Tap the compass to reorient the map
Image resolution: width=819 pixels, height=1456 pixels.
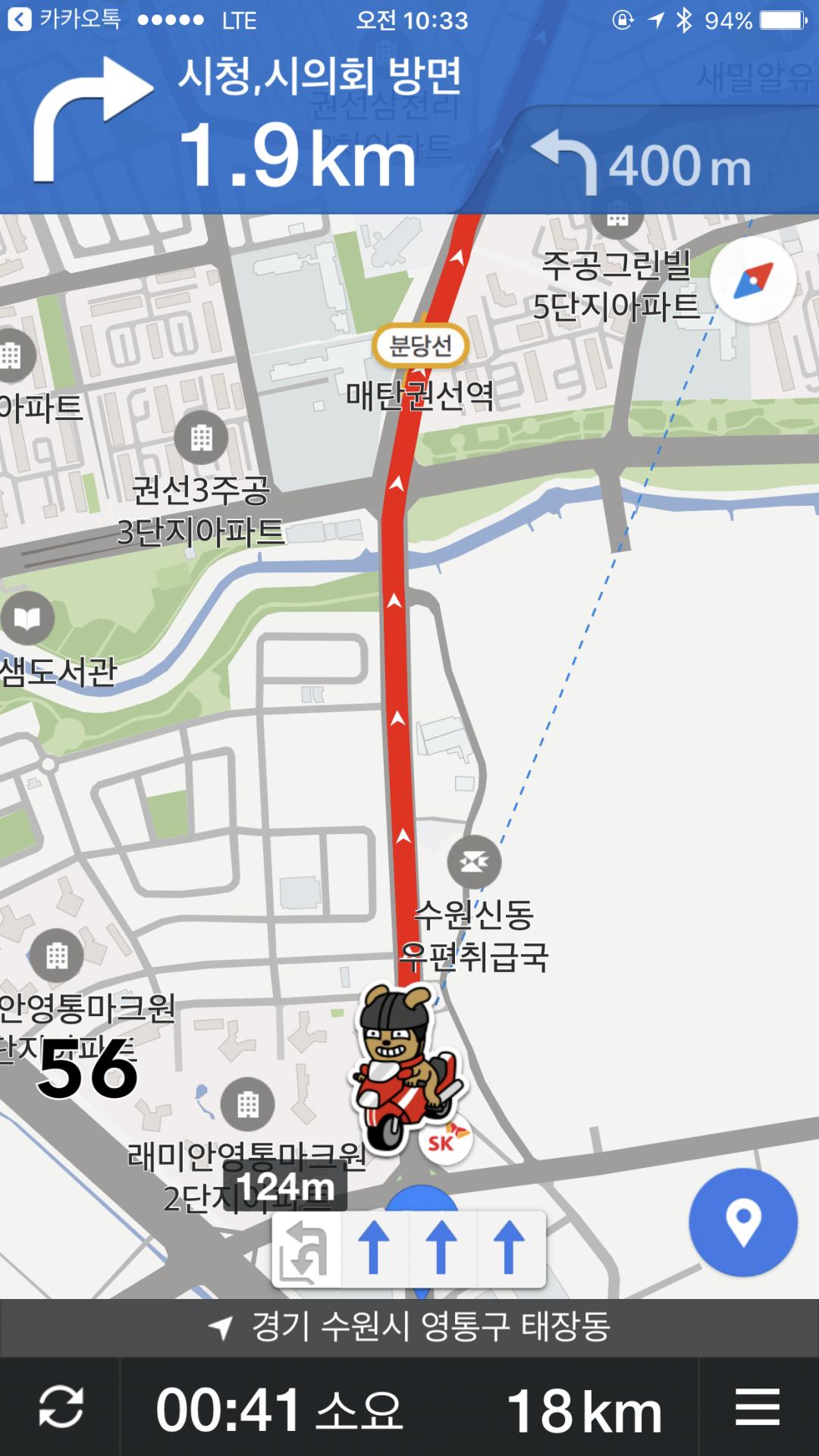[753, 281]
